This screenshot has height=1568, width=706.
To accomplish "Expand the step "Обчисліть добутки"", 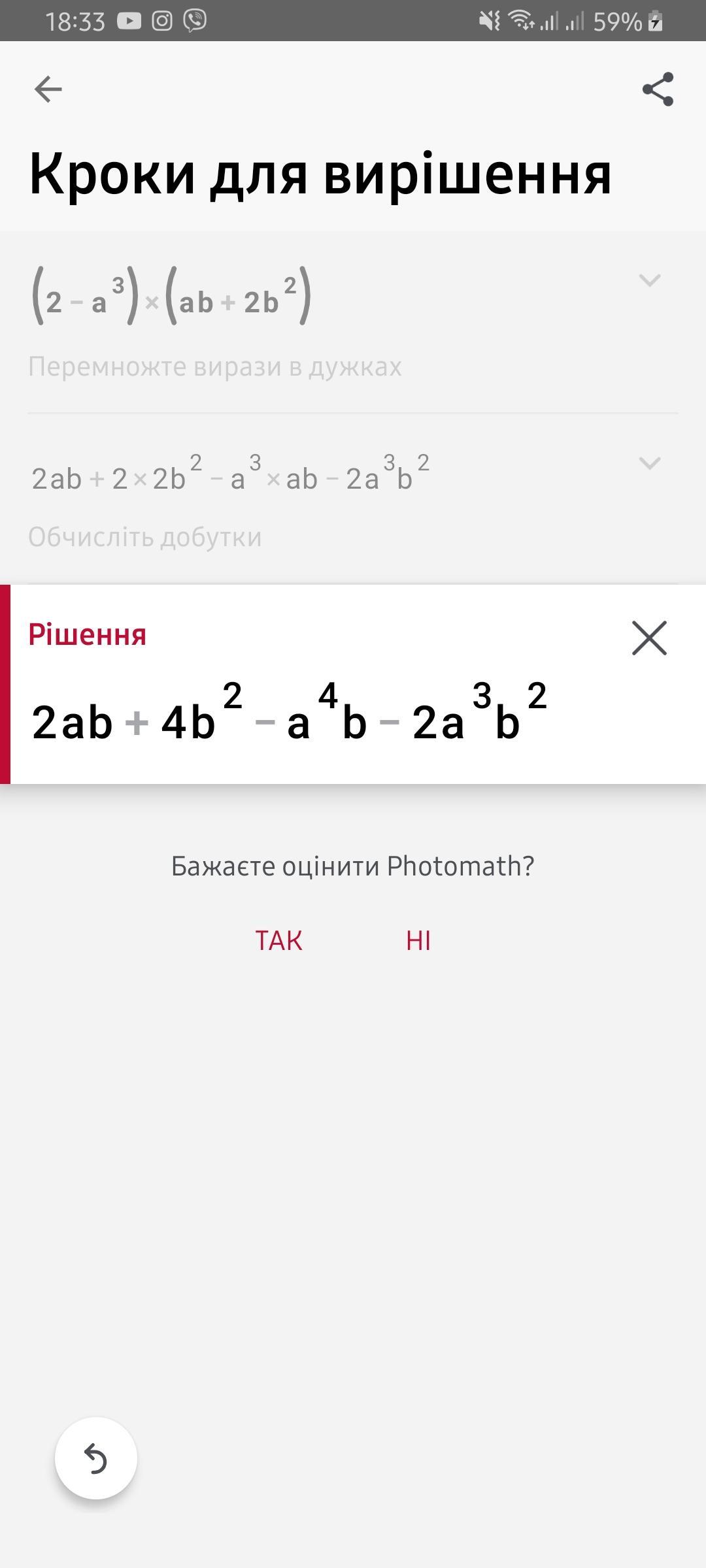I will tap(649, 463).
